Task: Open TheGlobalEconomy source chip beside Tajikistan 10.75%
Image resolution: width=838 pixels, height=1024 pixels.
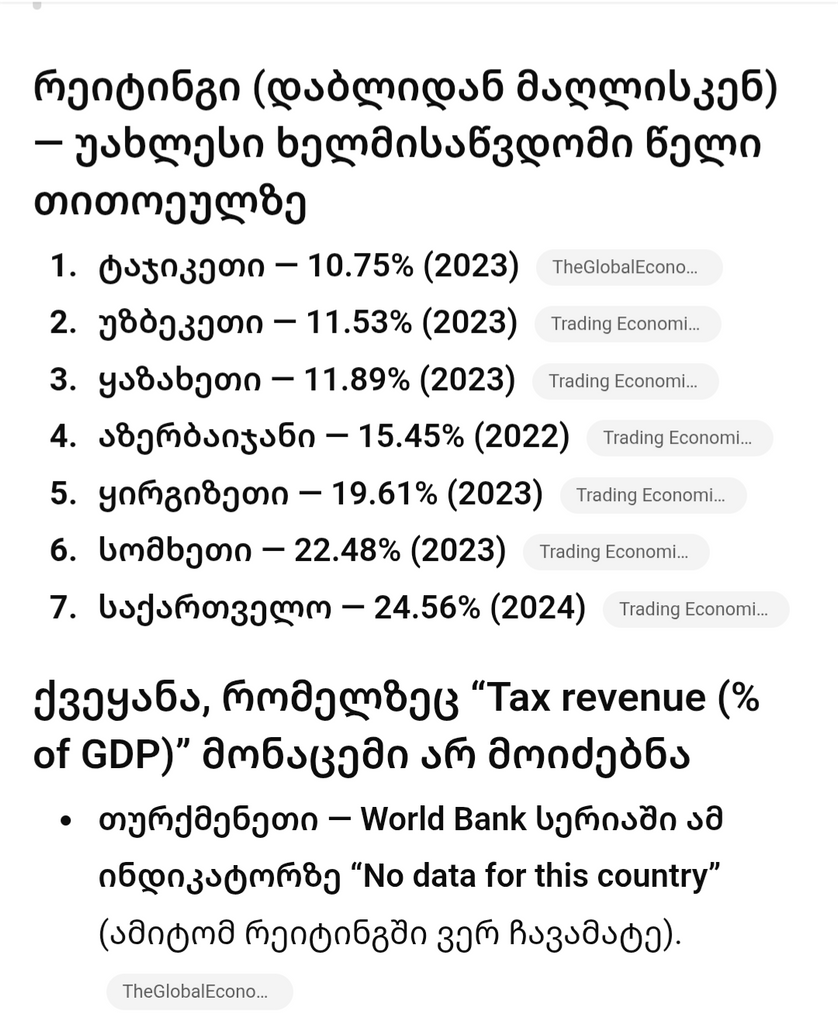Action: coord(628,268)
